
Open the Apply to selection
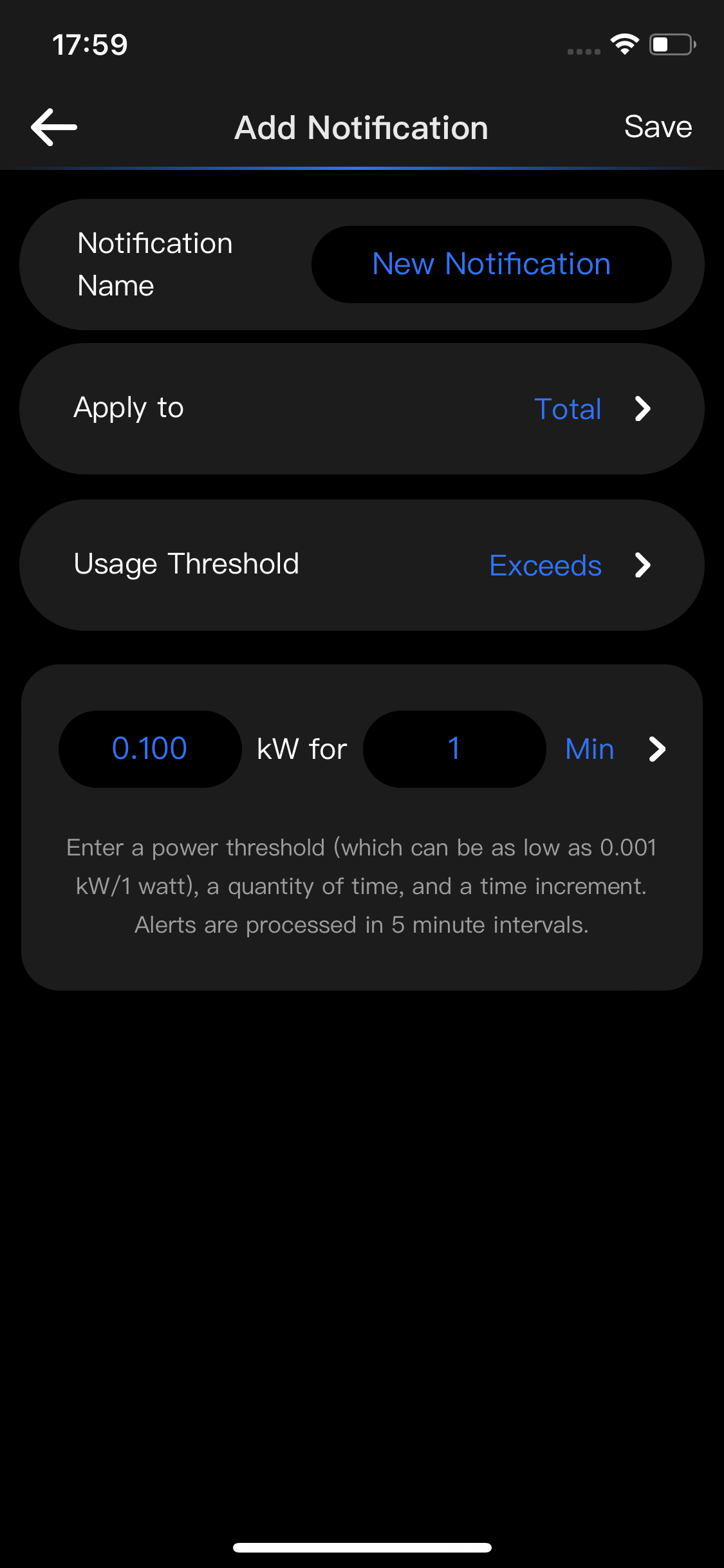point(592,409)
